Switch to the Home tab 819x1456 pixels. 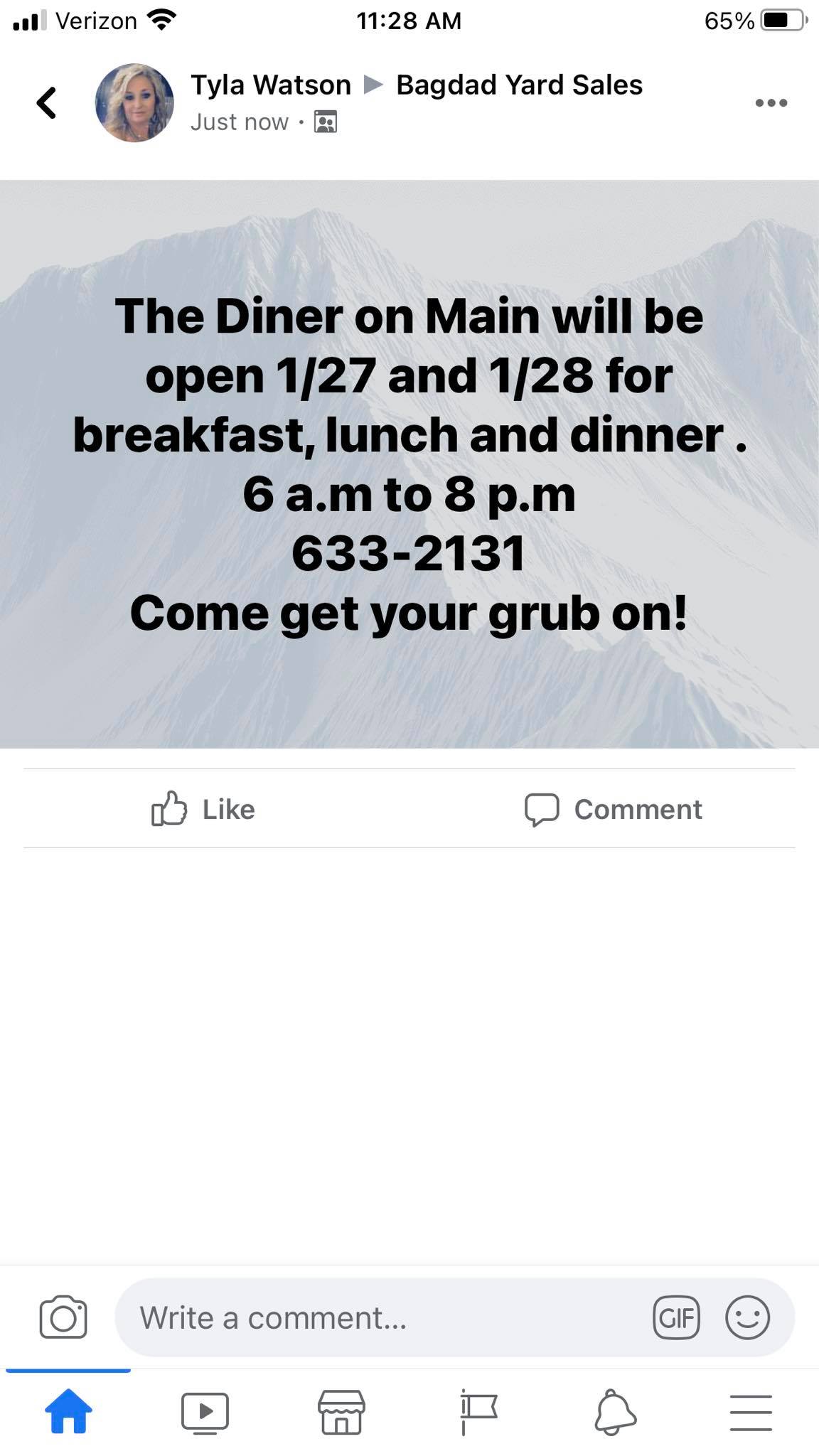pyautogui.click(x=68, y=1411)
